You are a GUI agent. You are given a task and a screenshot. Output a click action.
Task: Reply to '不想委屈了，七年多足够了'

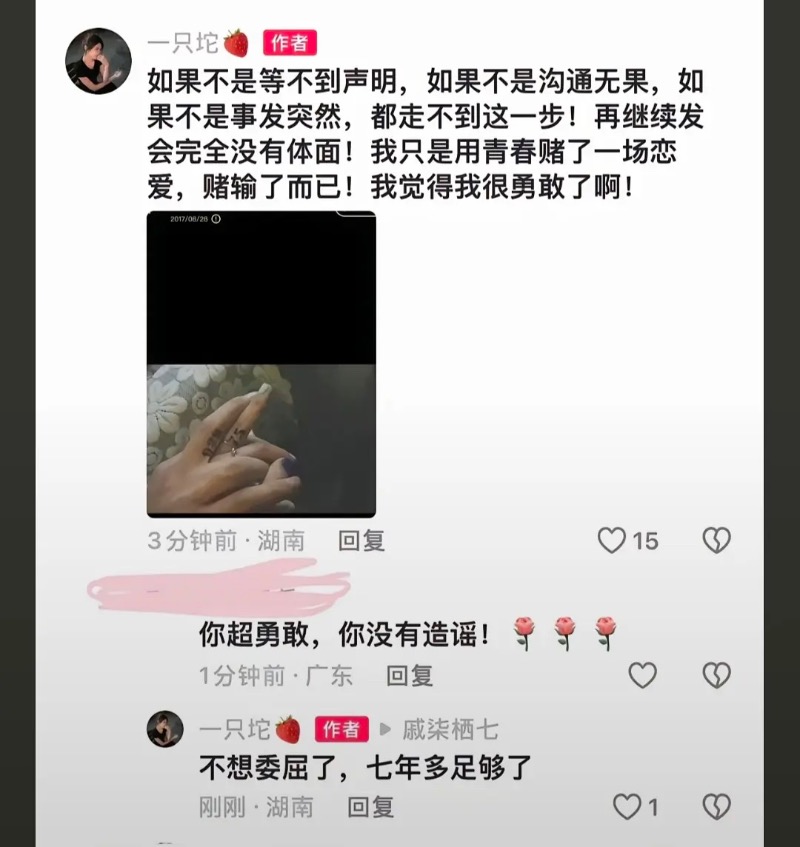tap(370, 806)
